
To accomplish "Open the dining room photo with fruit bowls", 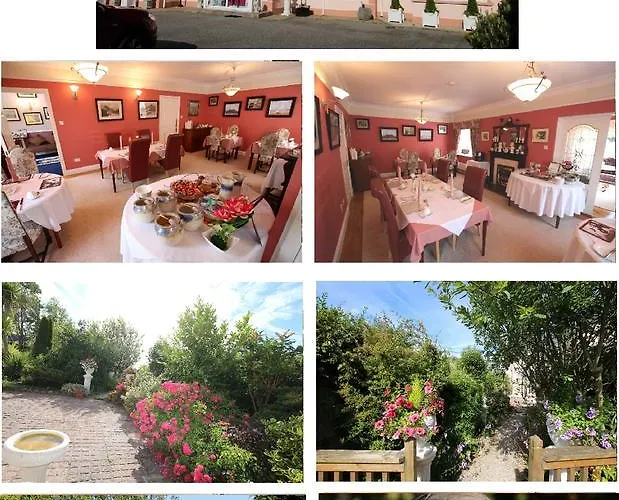I will (x=151, y=162).
